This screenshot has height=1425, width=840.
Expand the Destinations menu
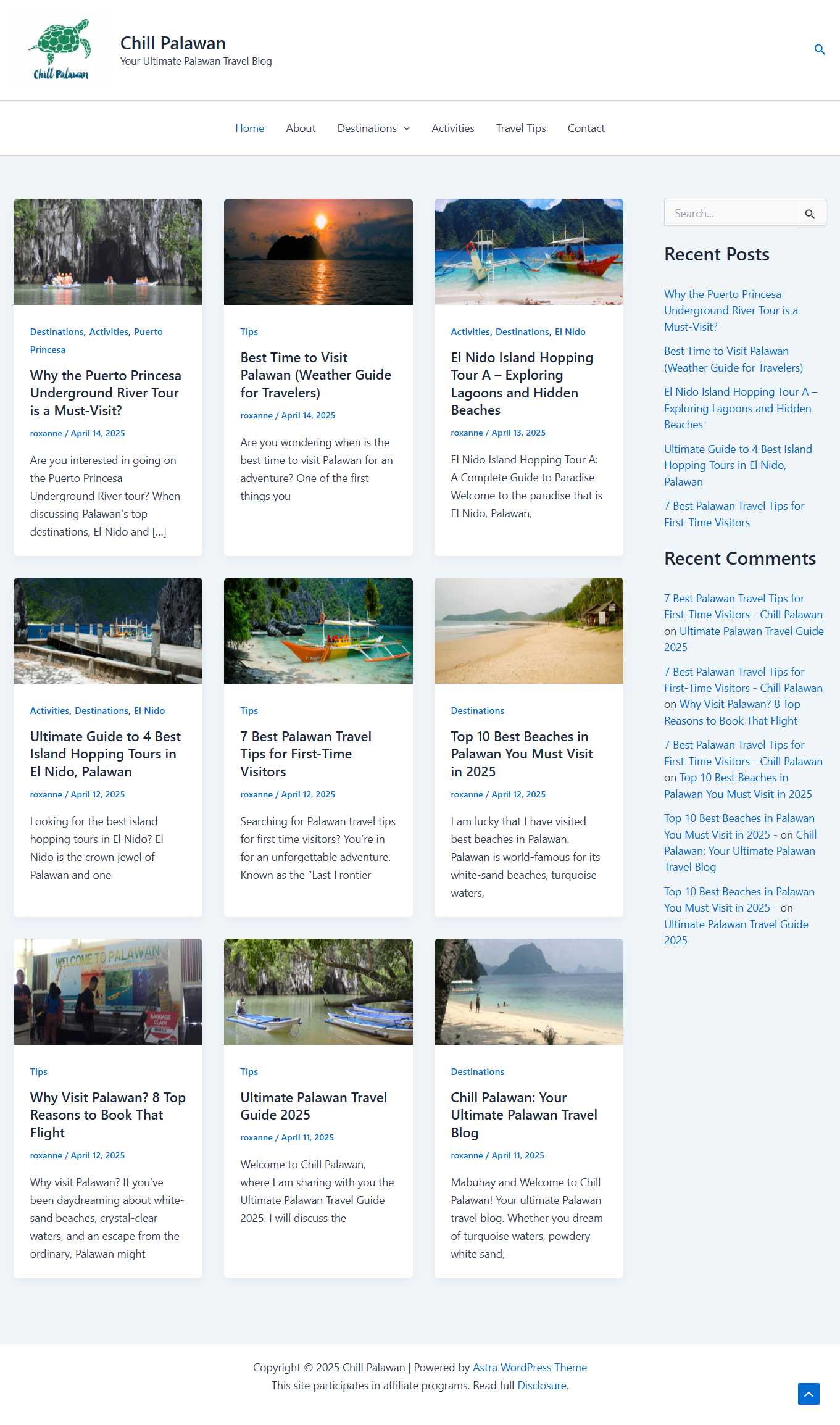[373, 128]
